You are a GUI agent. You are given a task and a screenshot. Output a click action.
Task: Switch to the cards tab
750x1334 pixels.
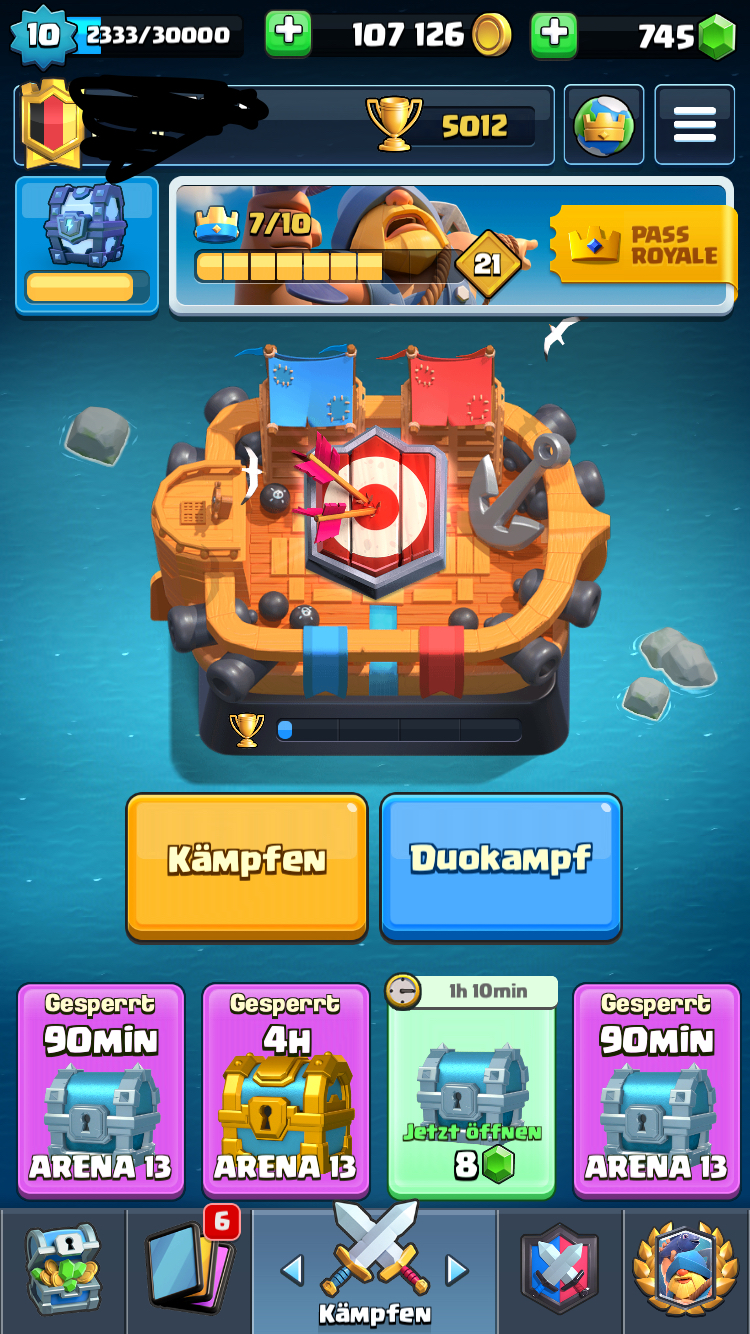pyautogui.click(x=189, y=1270)
